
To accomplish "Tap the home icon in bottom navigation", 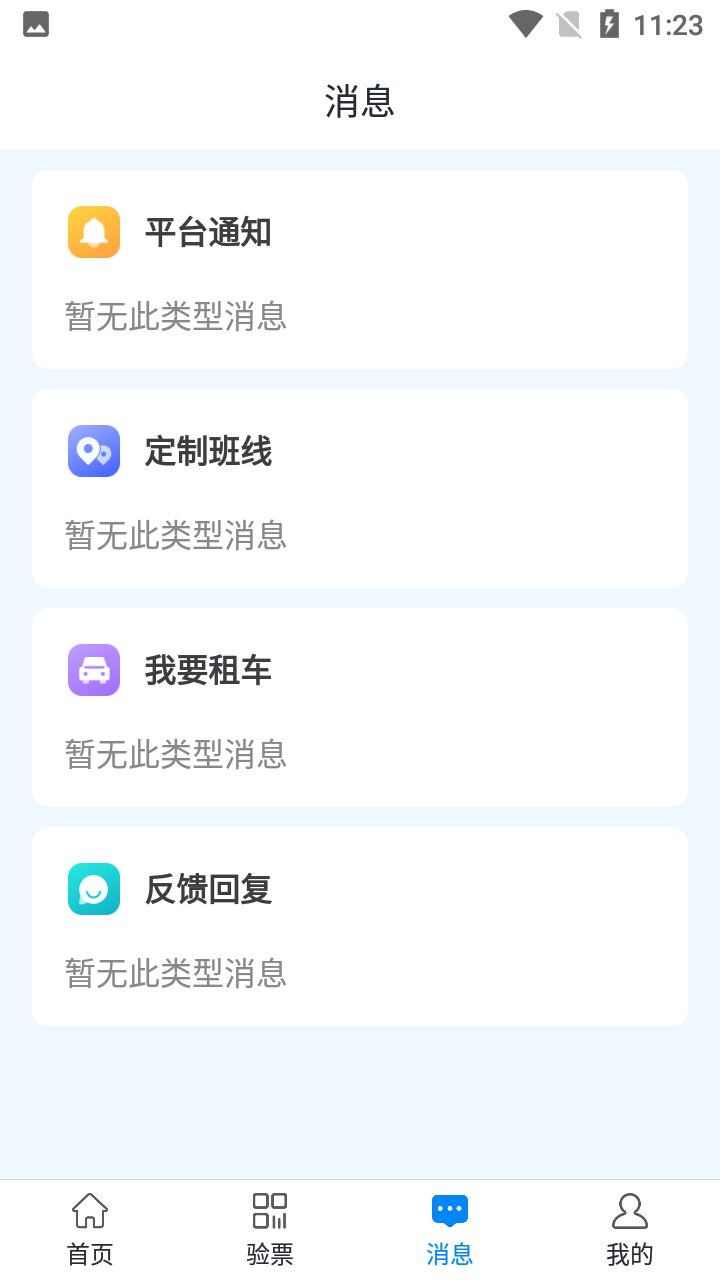I will click(89, 1208).
